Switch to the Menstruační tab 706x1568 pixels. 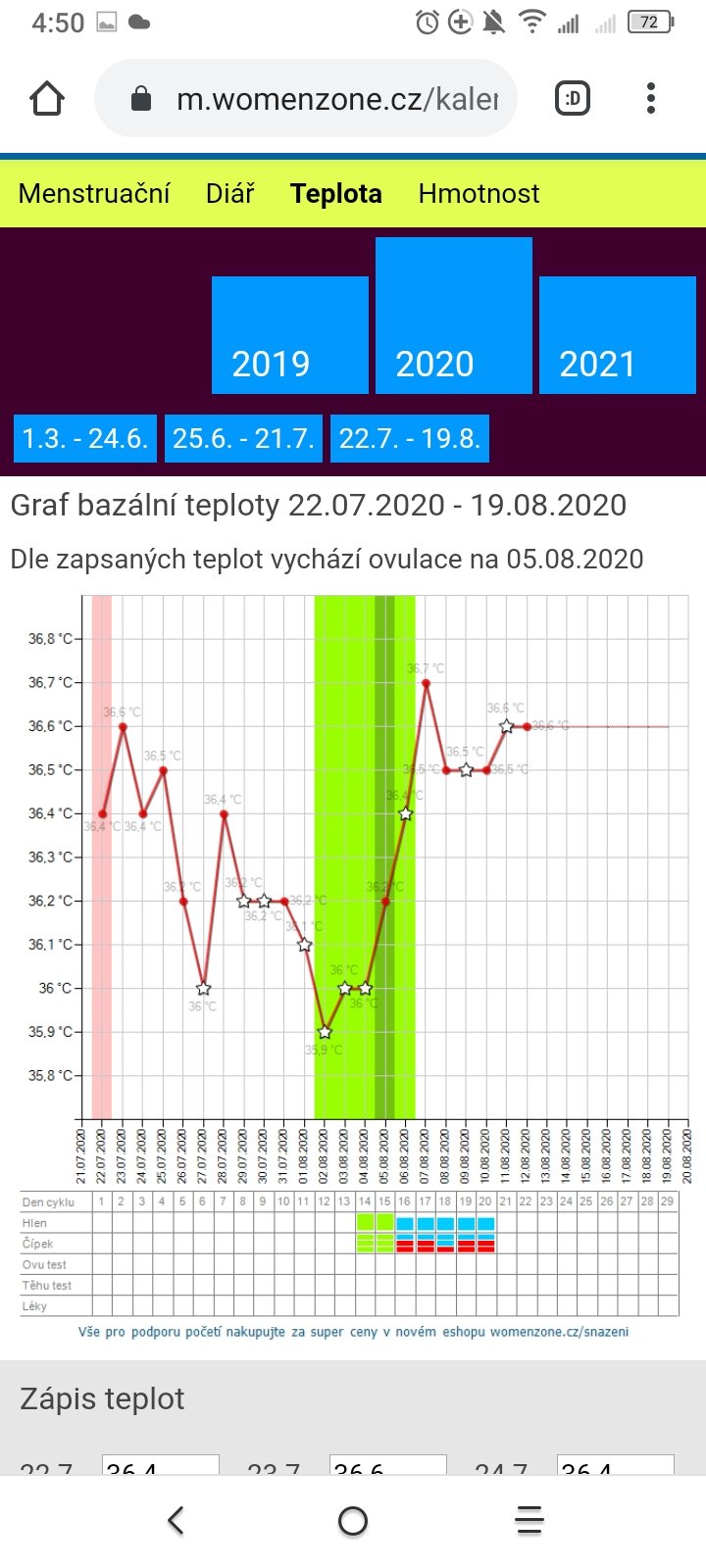[x=94, y=193]
